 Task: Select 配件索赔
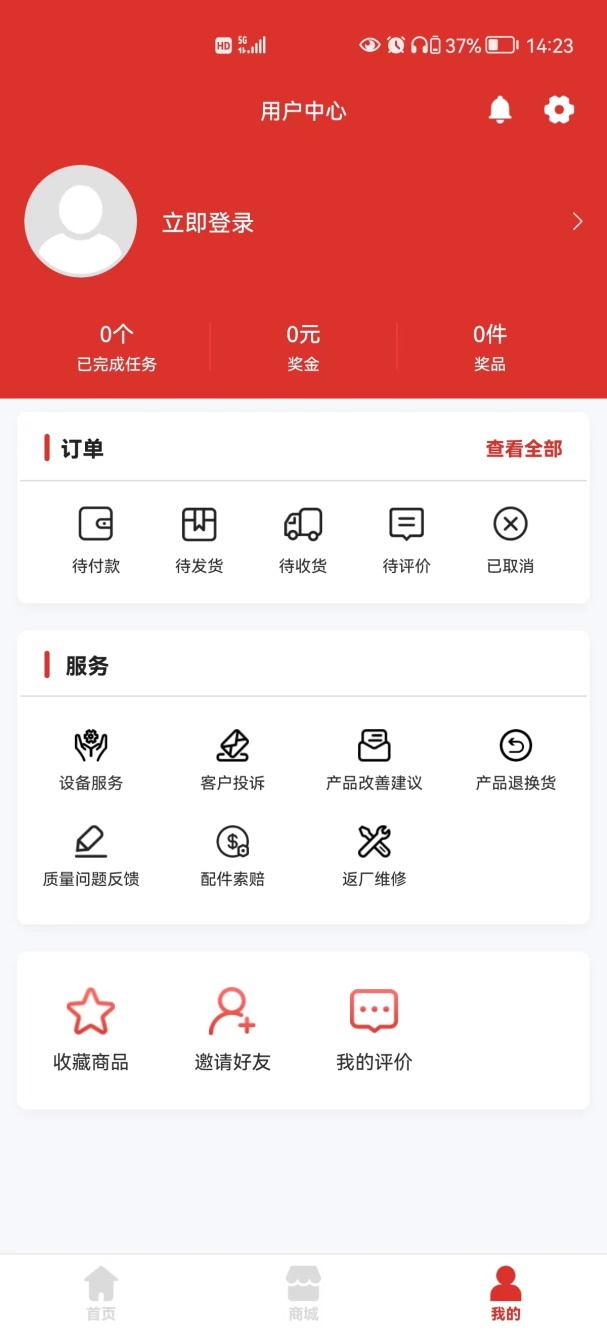pyautogui.click(x=233, y=856)
